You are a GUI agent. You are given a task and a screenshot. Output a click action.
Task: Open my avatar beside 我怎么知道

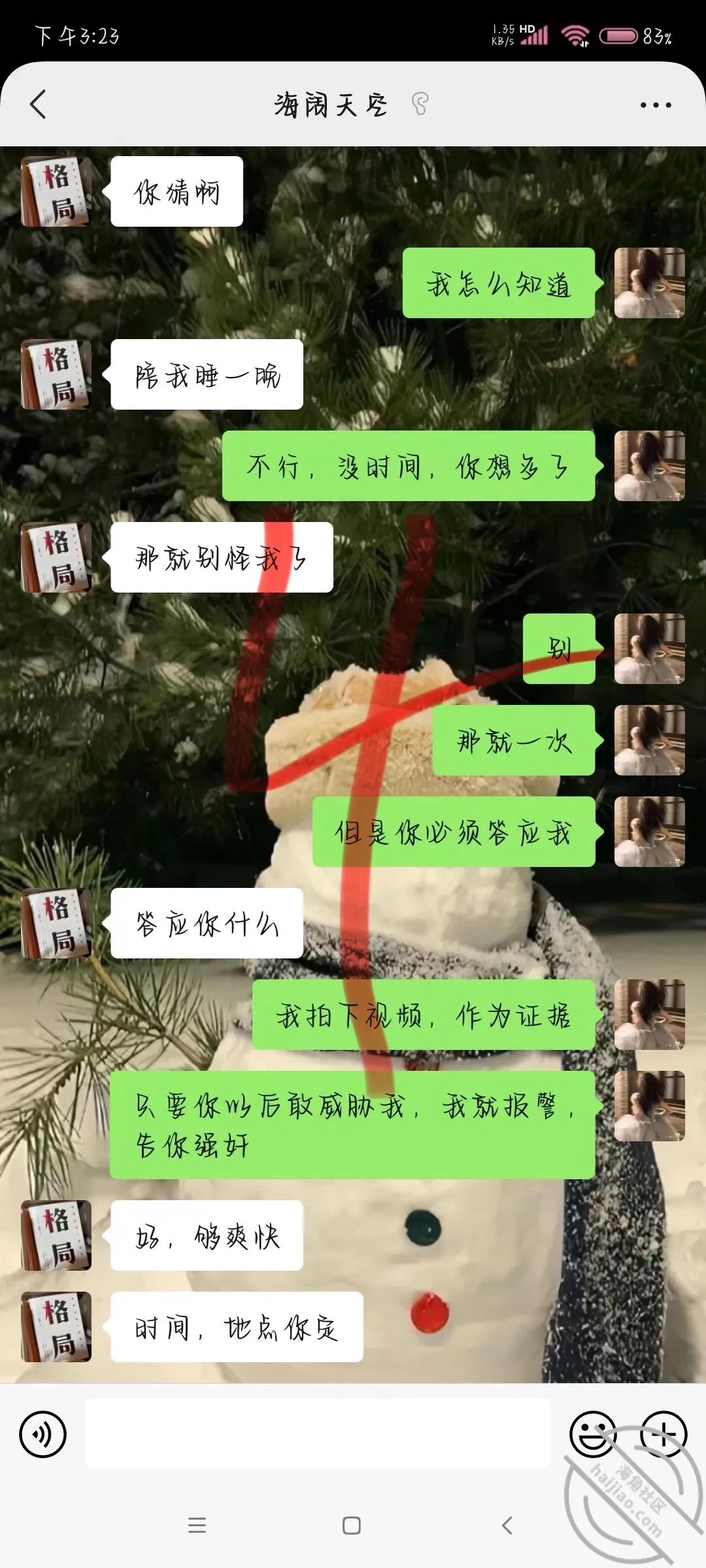pos(650,283)
